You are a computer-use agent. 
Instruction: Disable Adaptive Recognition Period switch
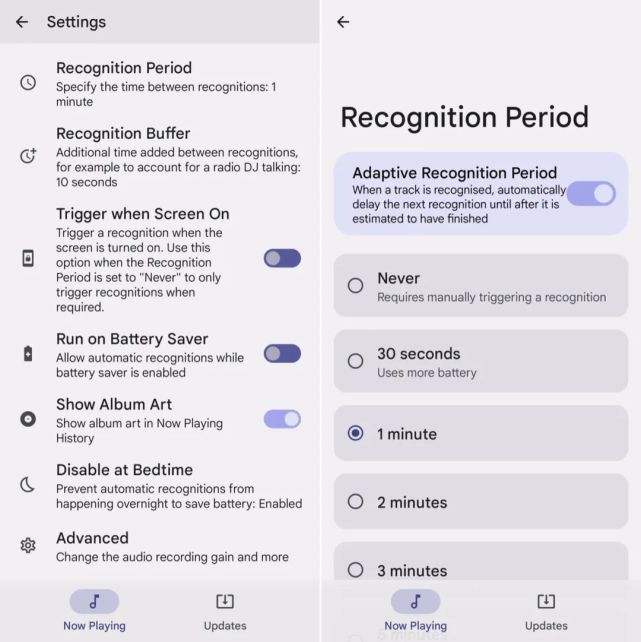[590, 194]
